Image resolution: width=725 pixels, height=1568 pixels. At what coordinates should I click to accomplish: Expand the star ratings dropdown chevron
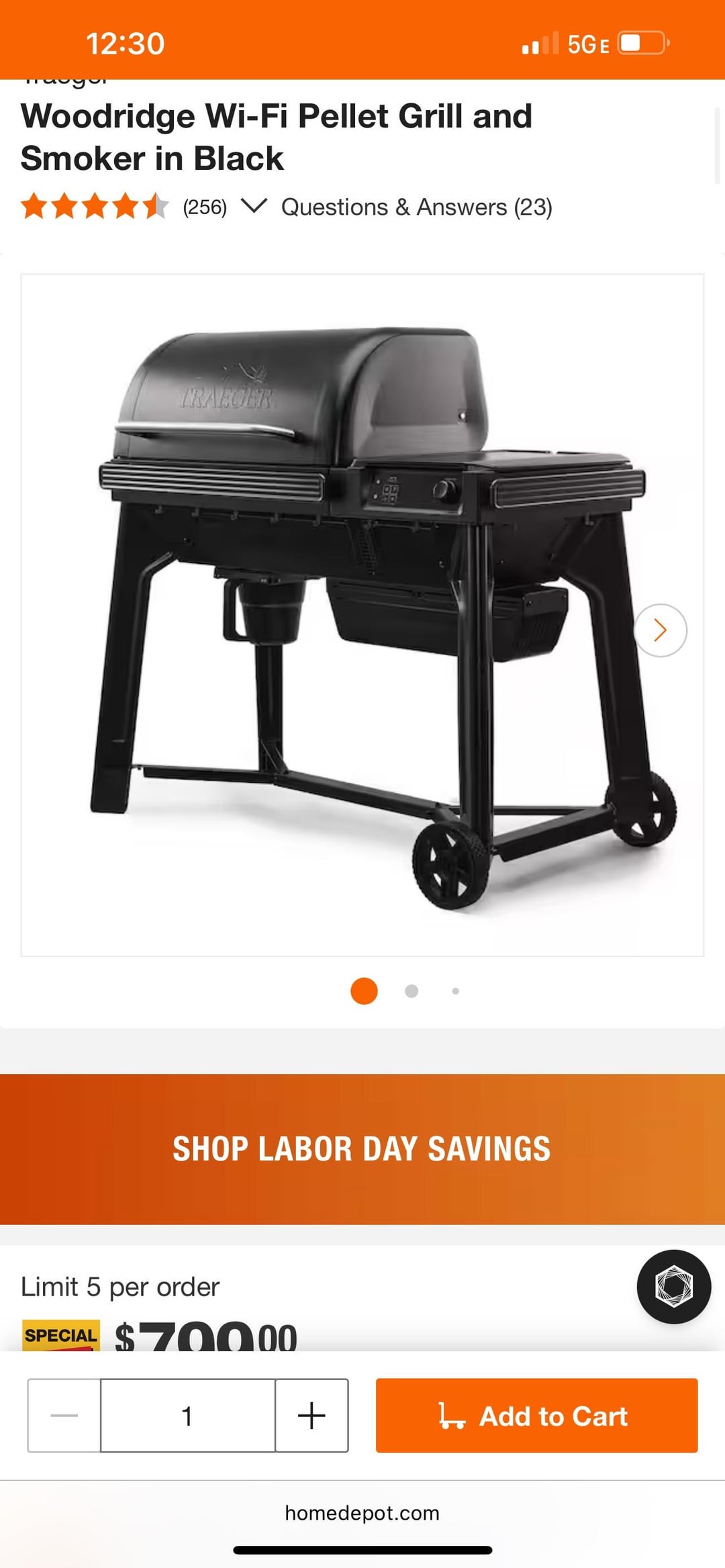[x=254, y=206]
